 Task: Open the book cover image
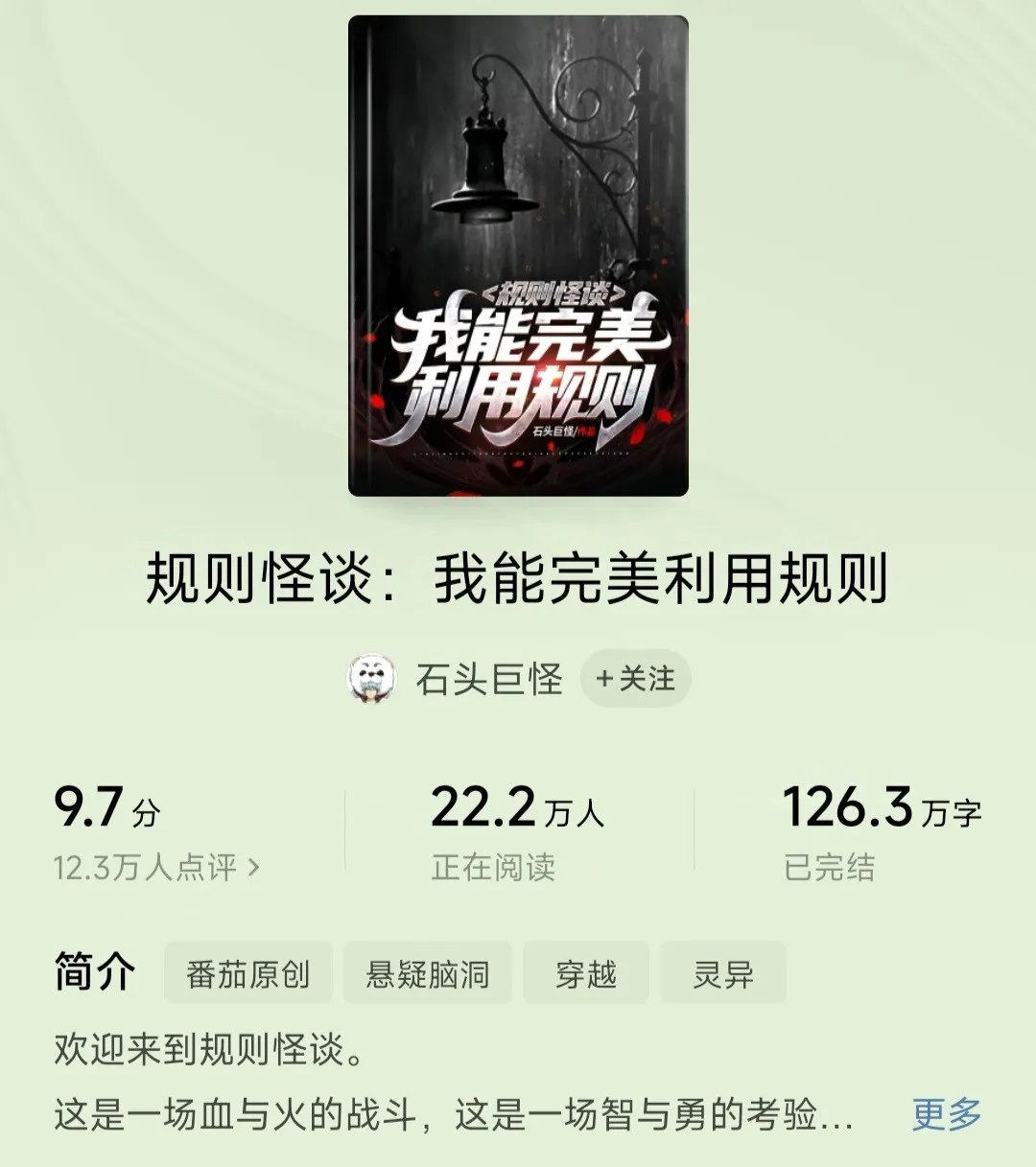pyautogui.click(x=518, y=256)
